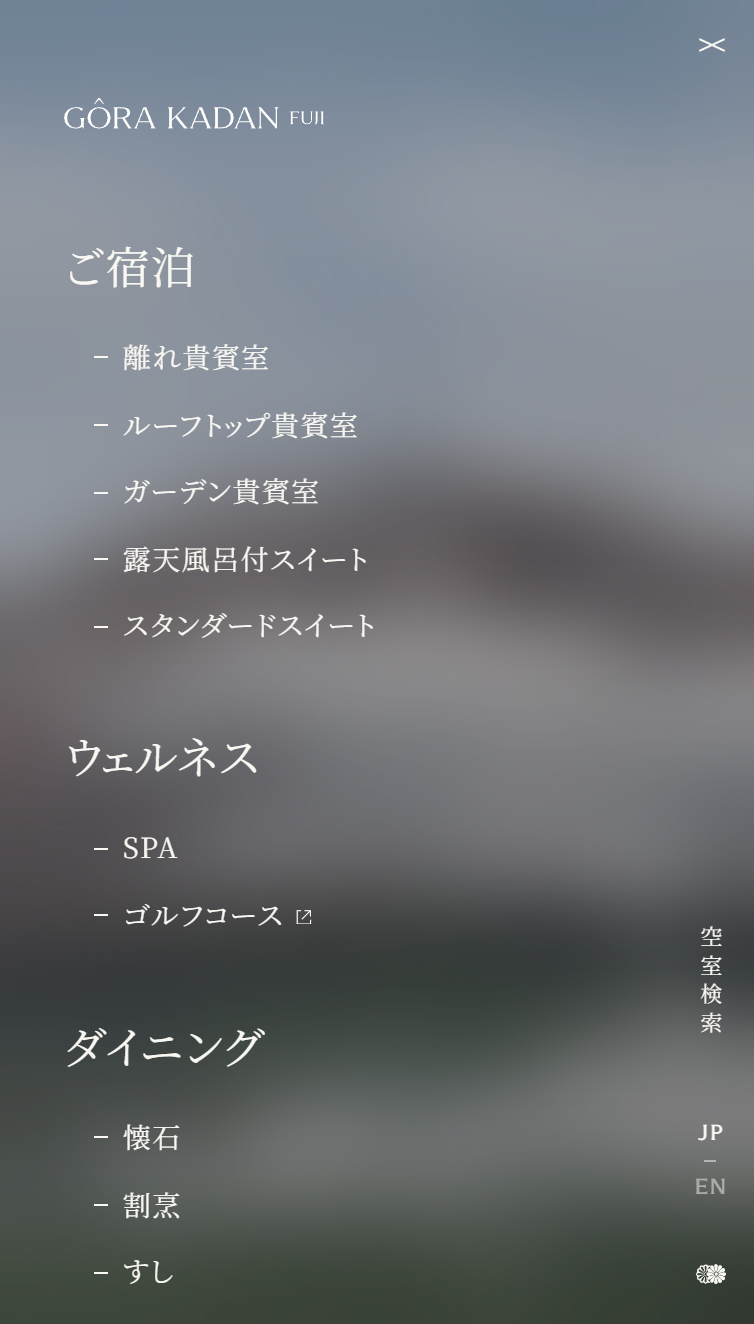Go to スタンダードスイート page
The image size is (754, 1324).
pos(249,627)
